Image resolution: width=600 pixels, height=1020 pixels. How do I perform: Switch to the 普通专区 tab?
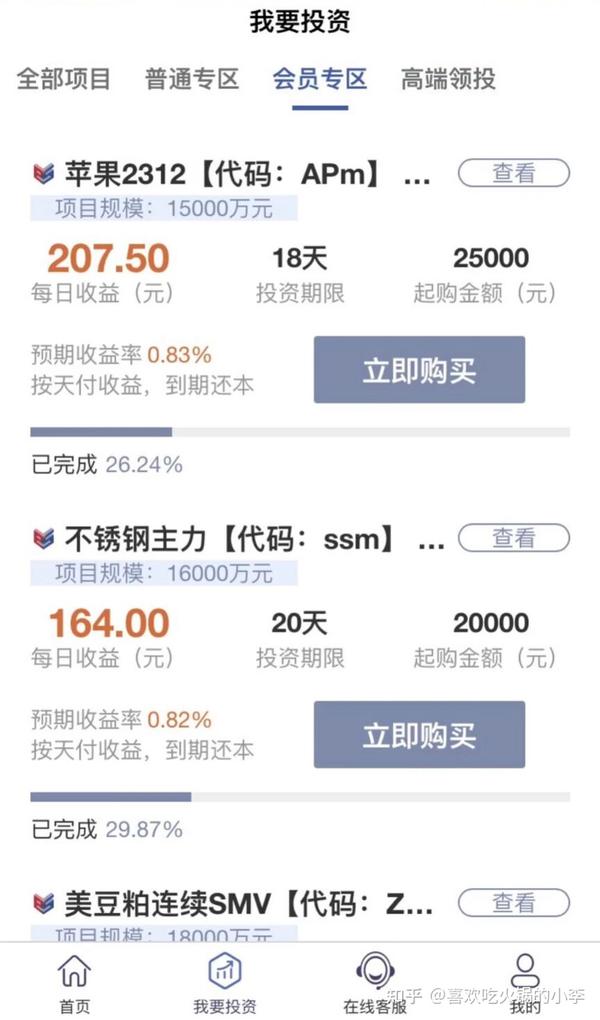coord(192,79)
